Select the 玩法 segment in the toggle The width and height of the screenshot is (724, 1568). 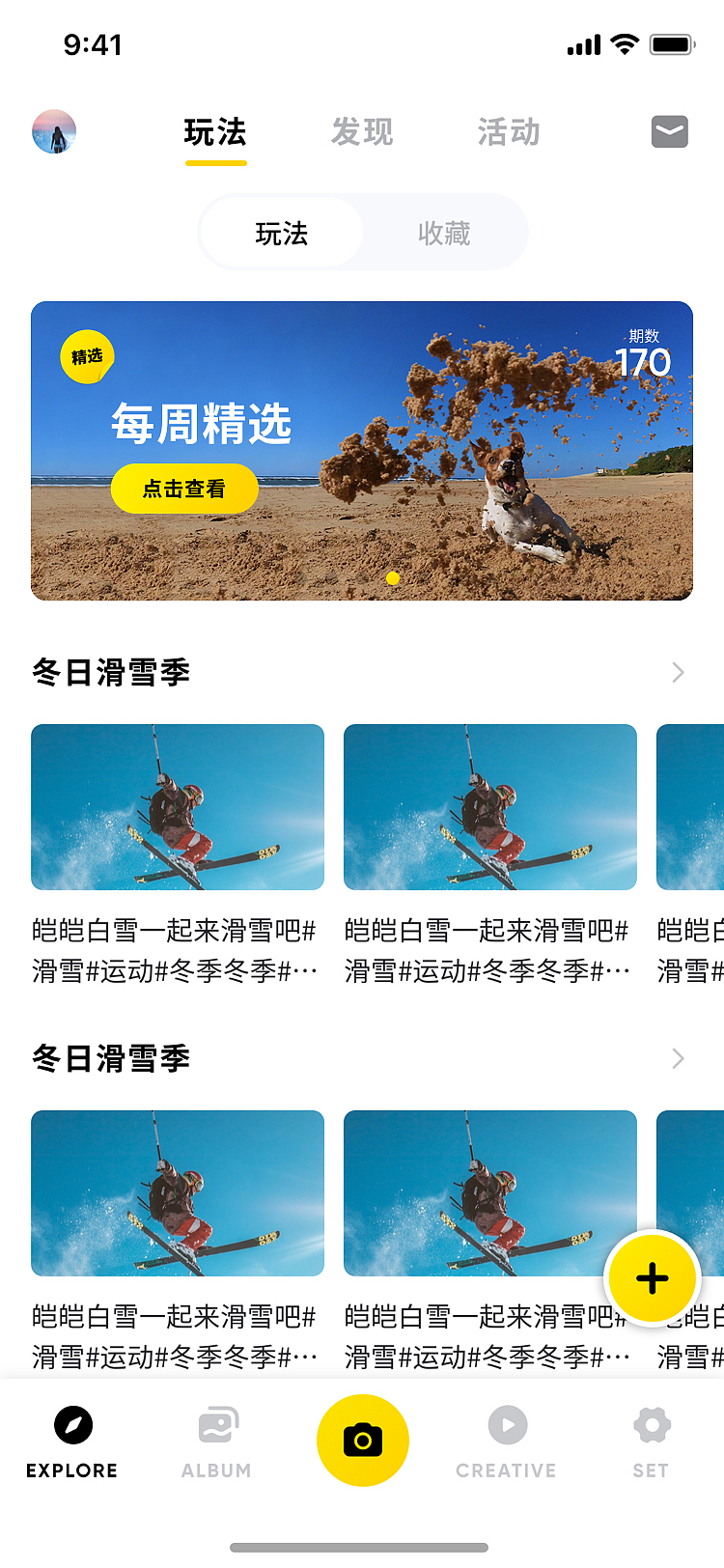pos(282,233)
